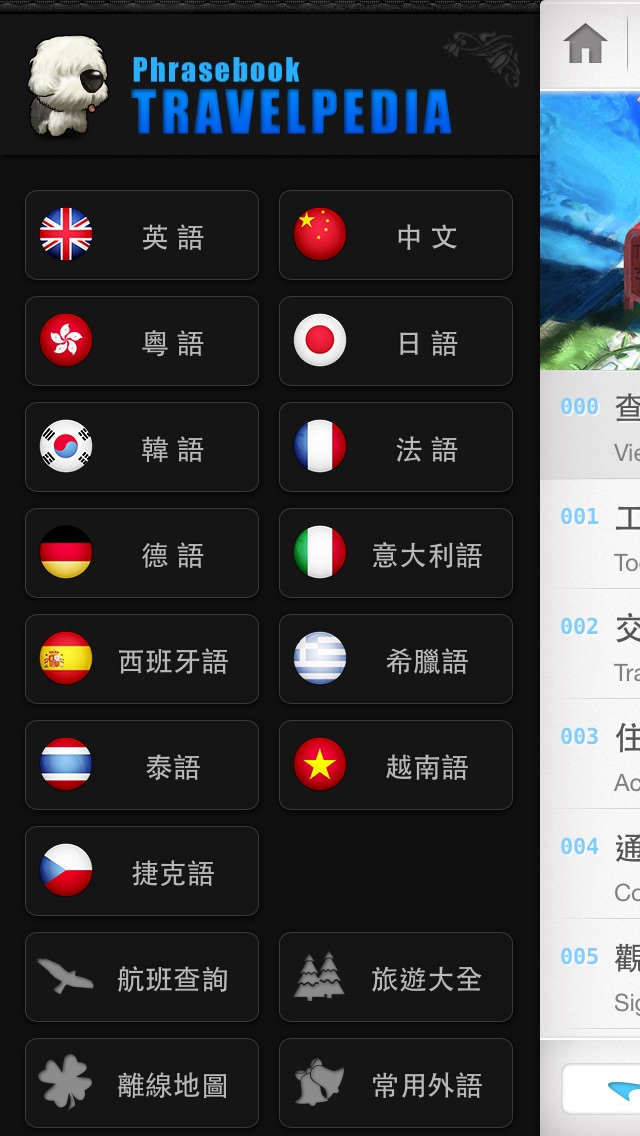The image size is (640, 1136).
Task: Select 捷克語 Czech language
Action: (142, 871)
